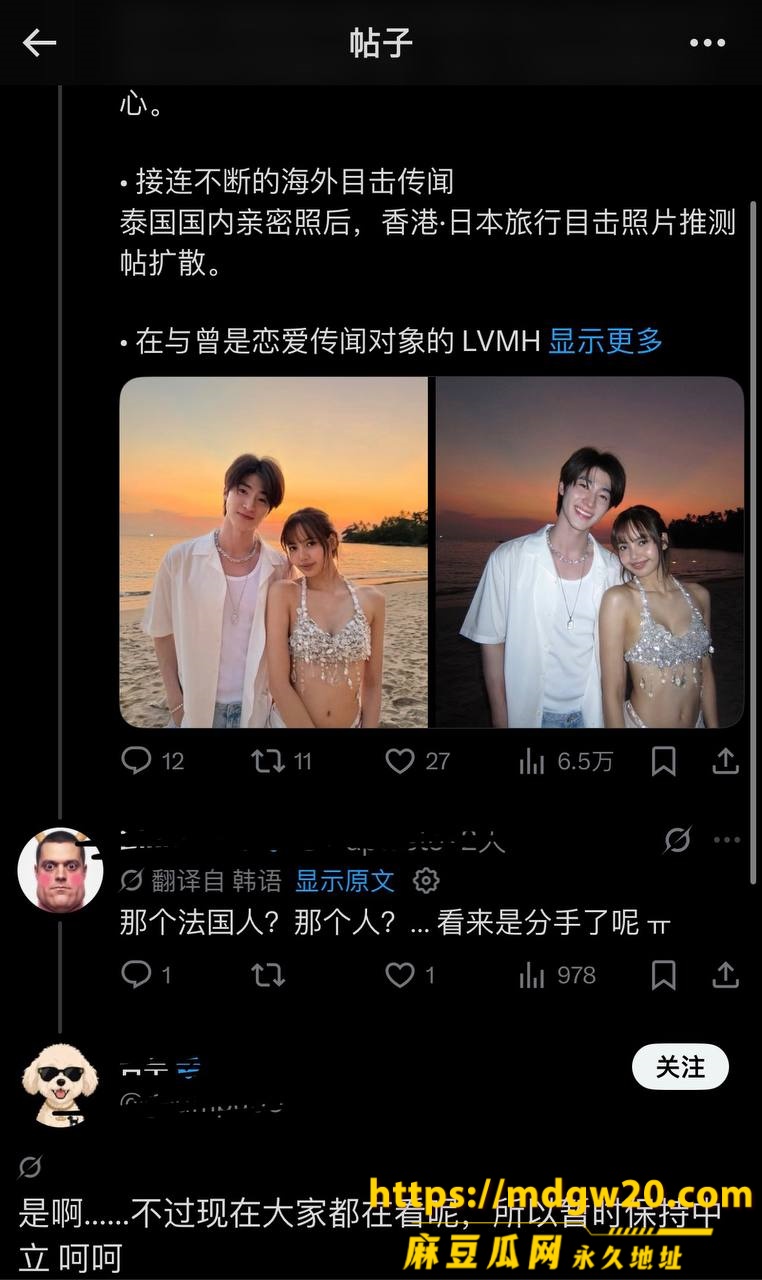This screenshot has height=1280, width=762.
Task: Bookmark the reply about 那个法国人
Action: click(663, 975)
